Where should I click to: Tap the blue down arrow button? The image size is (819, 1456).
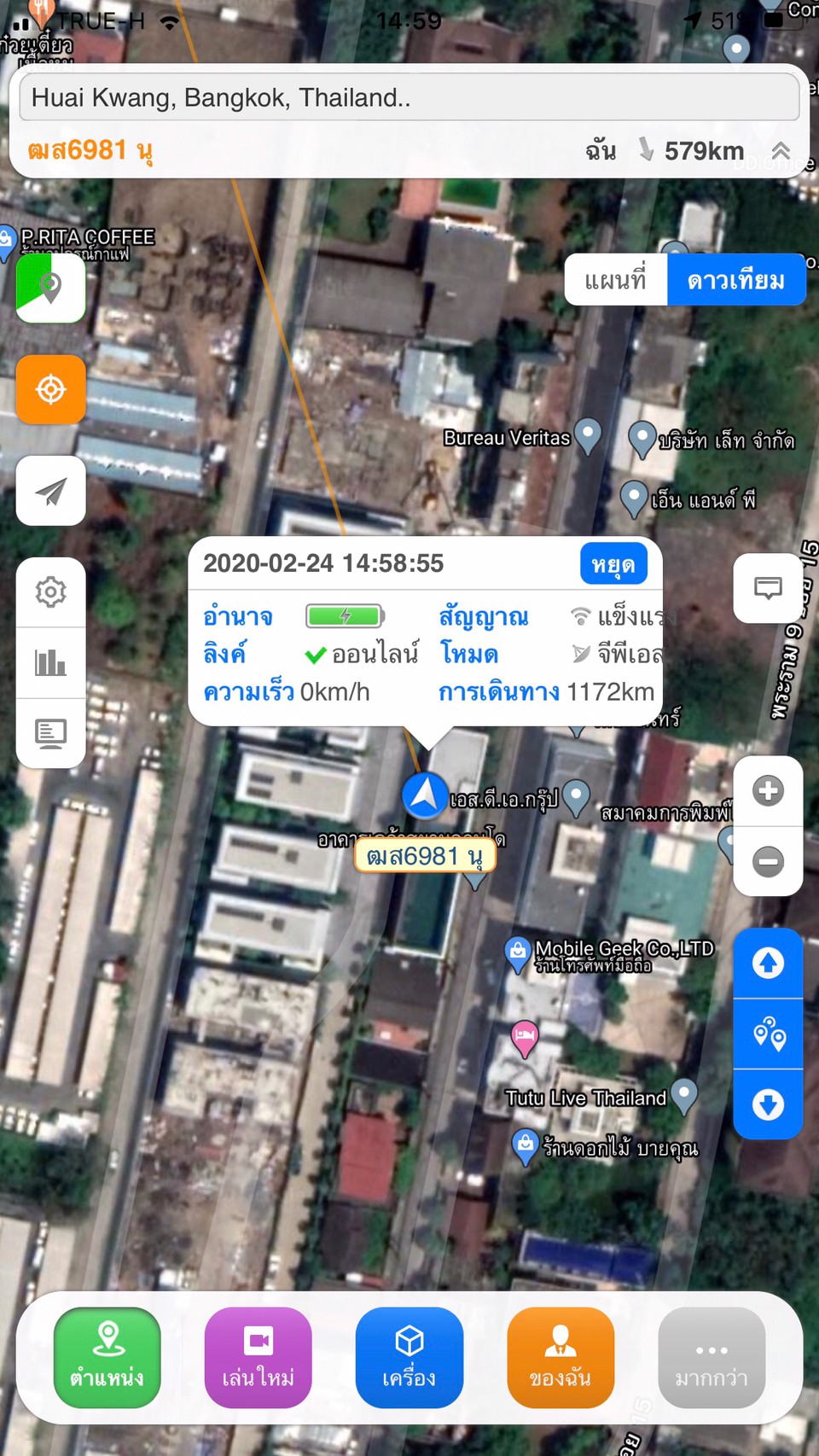click(x=768, y=1104)
